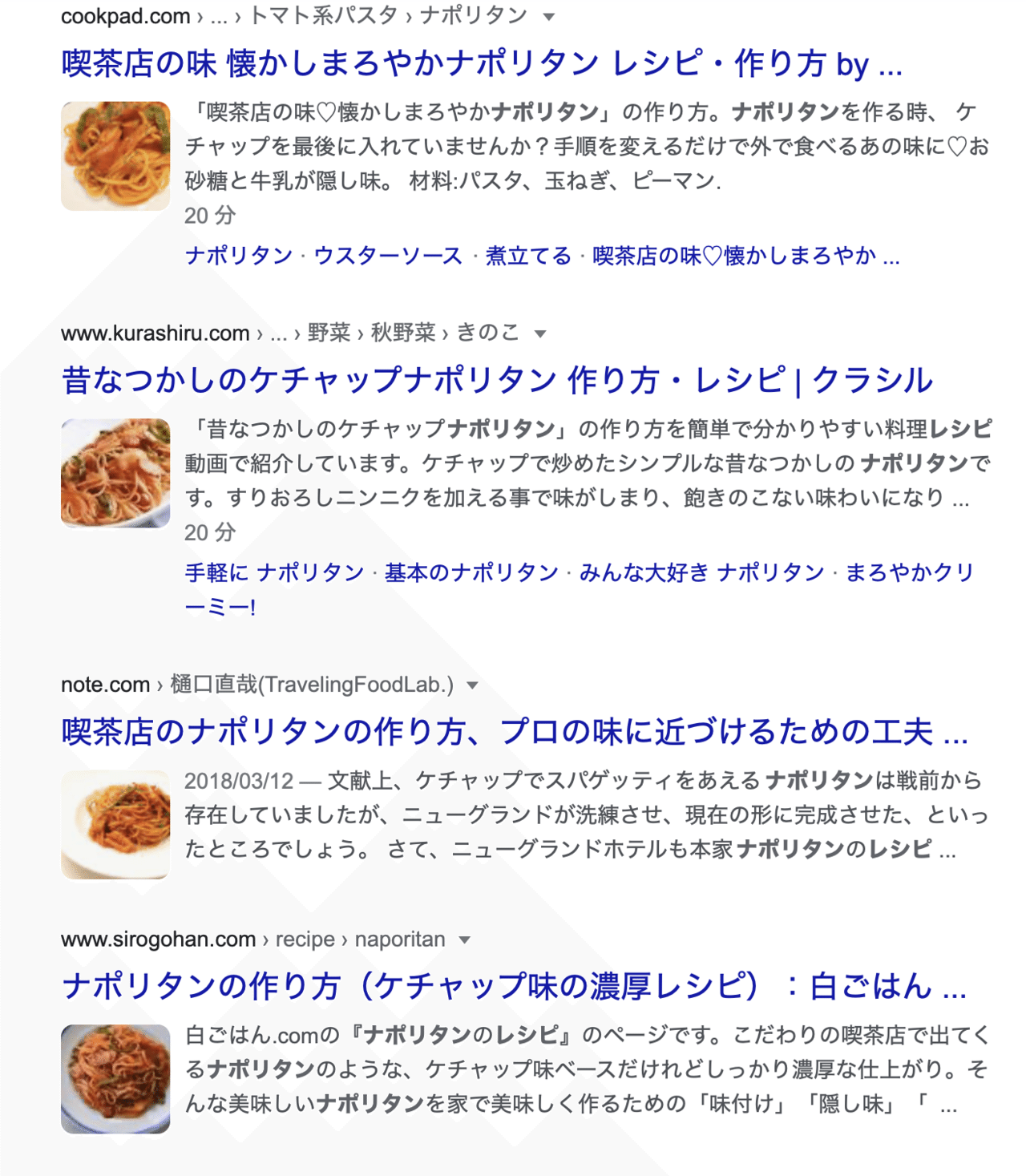Screen dimensions: 1026x1176
Task: Tap the note.com Napolitan thumbnail image
Action: pos(115,825)
